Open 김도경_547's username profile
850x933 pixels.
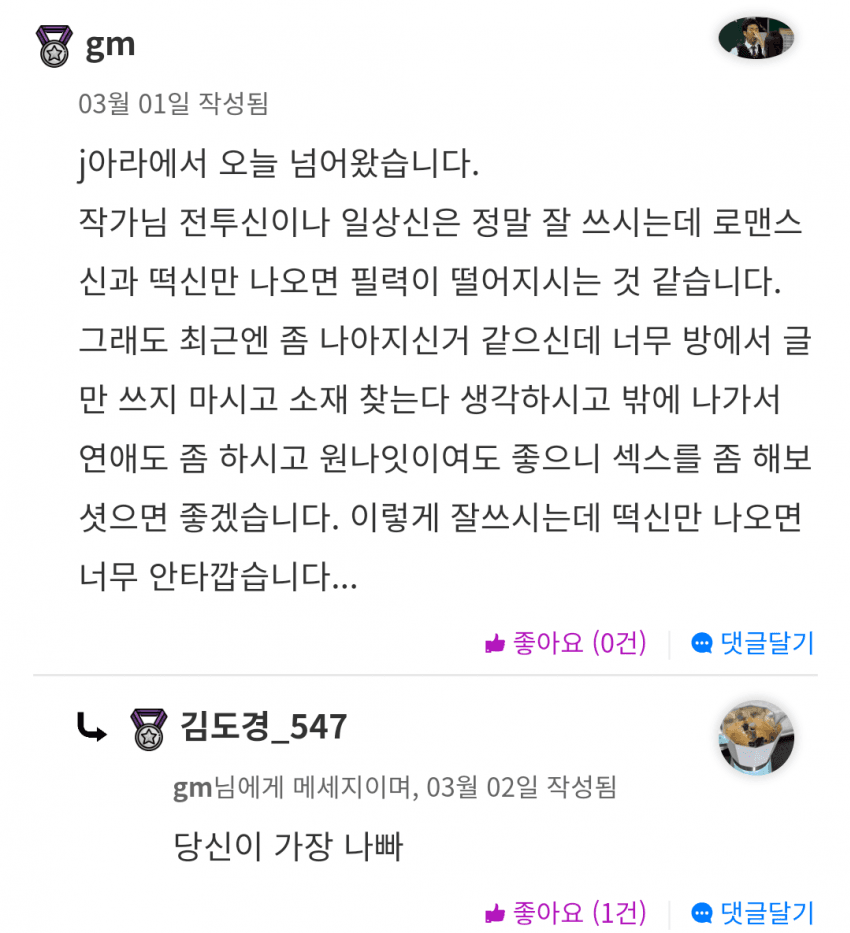(x=263, y=726)
